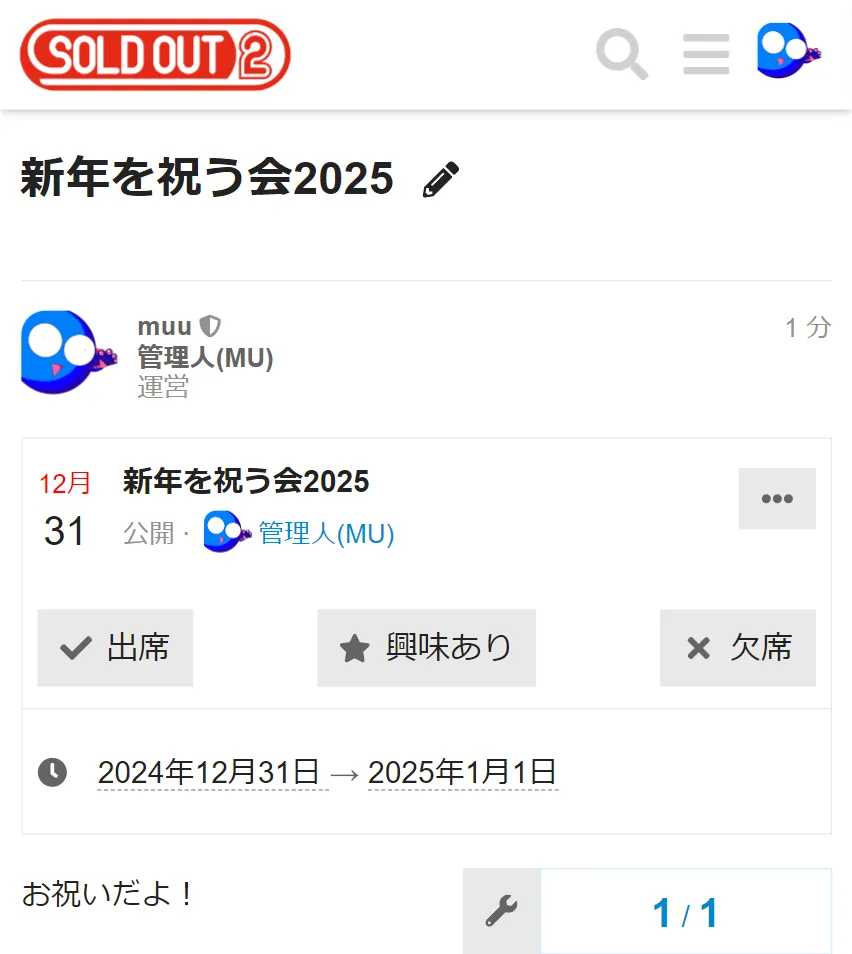The width and height of the screenshot is (852, 954).
Task: Decline the event via 欠席
Action: click(737, 647)
